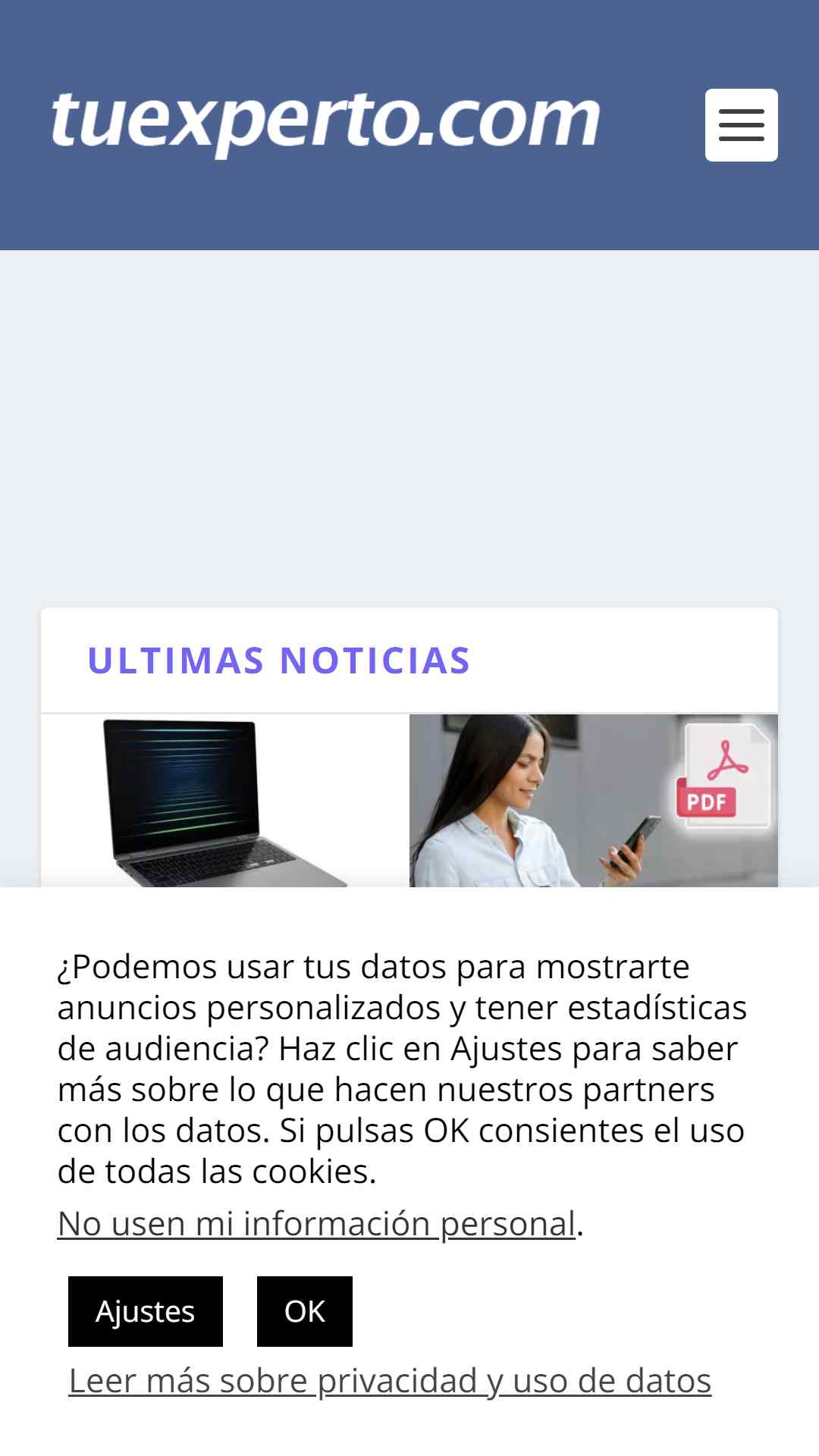
Task: Open the hamburger navigation menu
Action: click(x=741, y=125)
